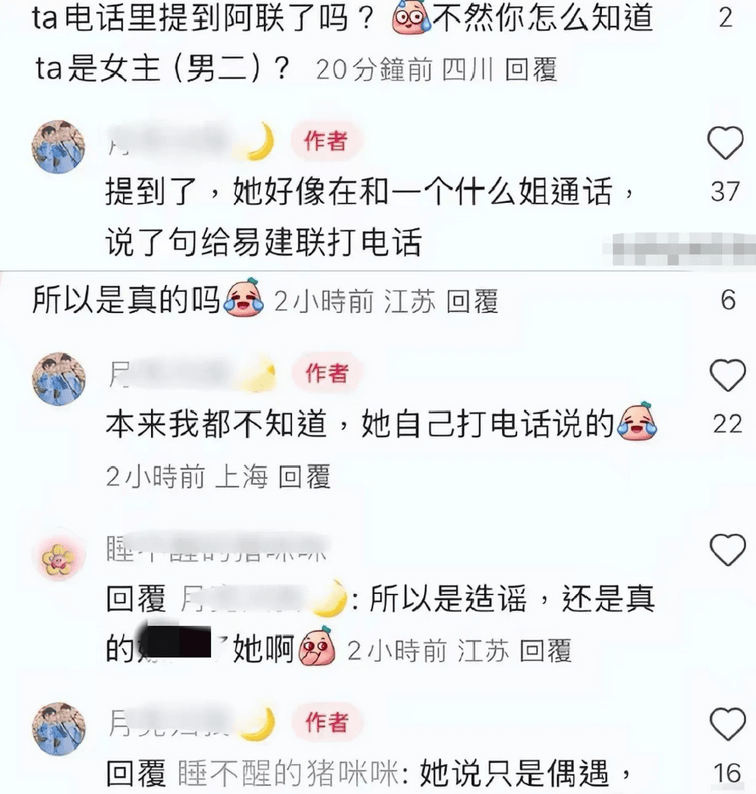Reply to the author's 上海 comment
Viewport: 756px width, 794px height.
point(303,477)
